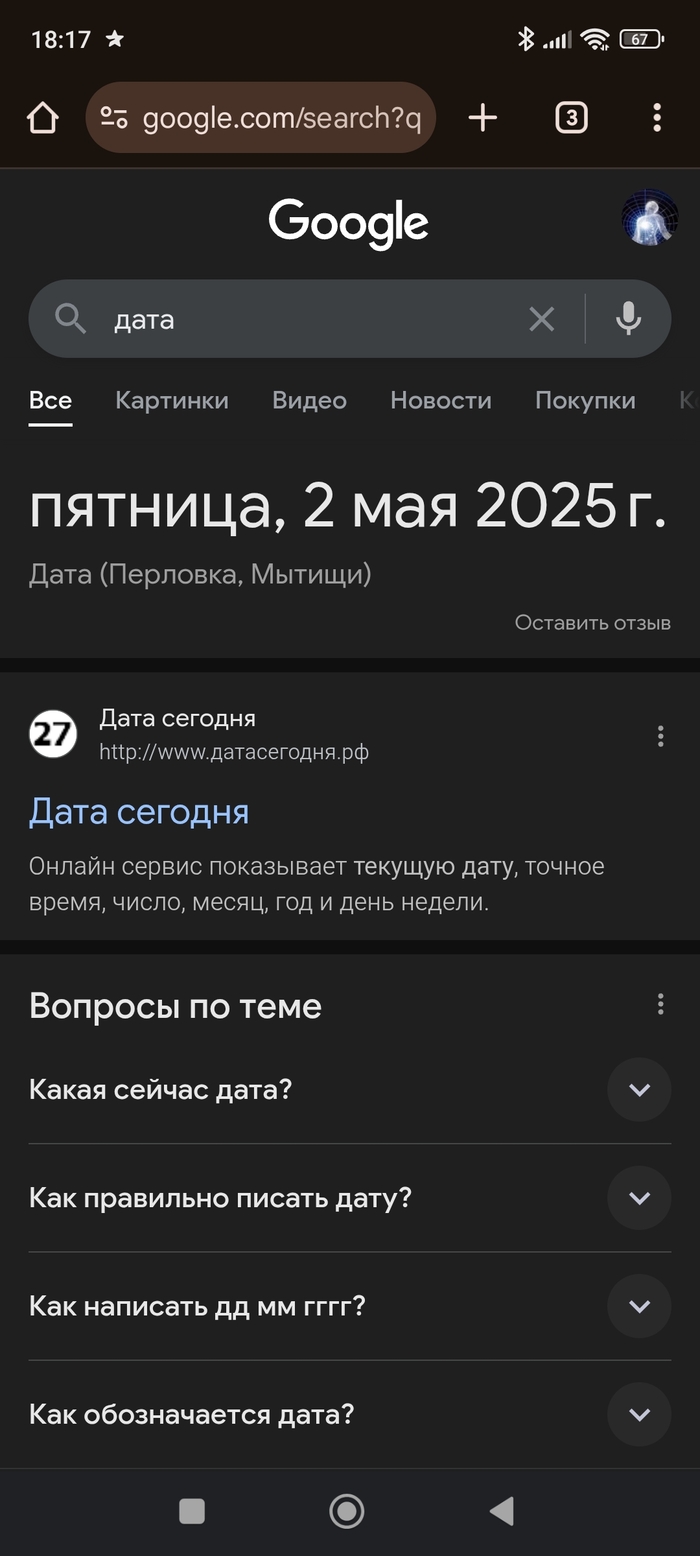Screen dimensions: 700x1556
Task: Open the Google account avatar
Action: (x=649, y=218)
